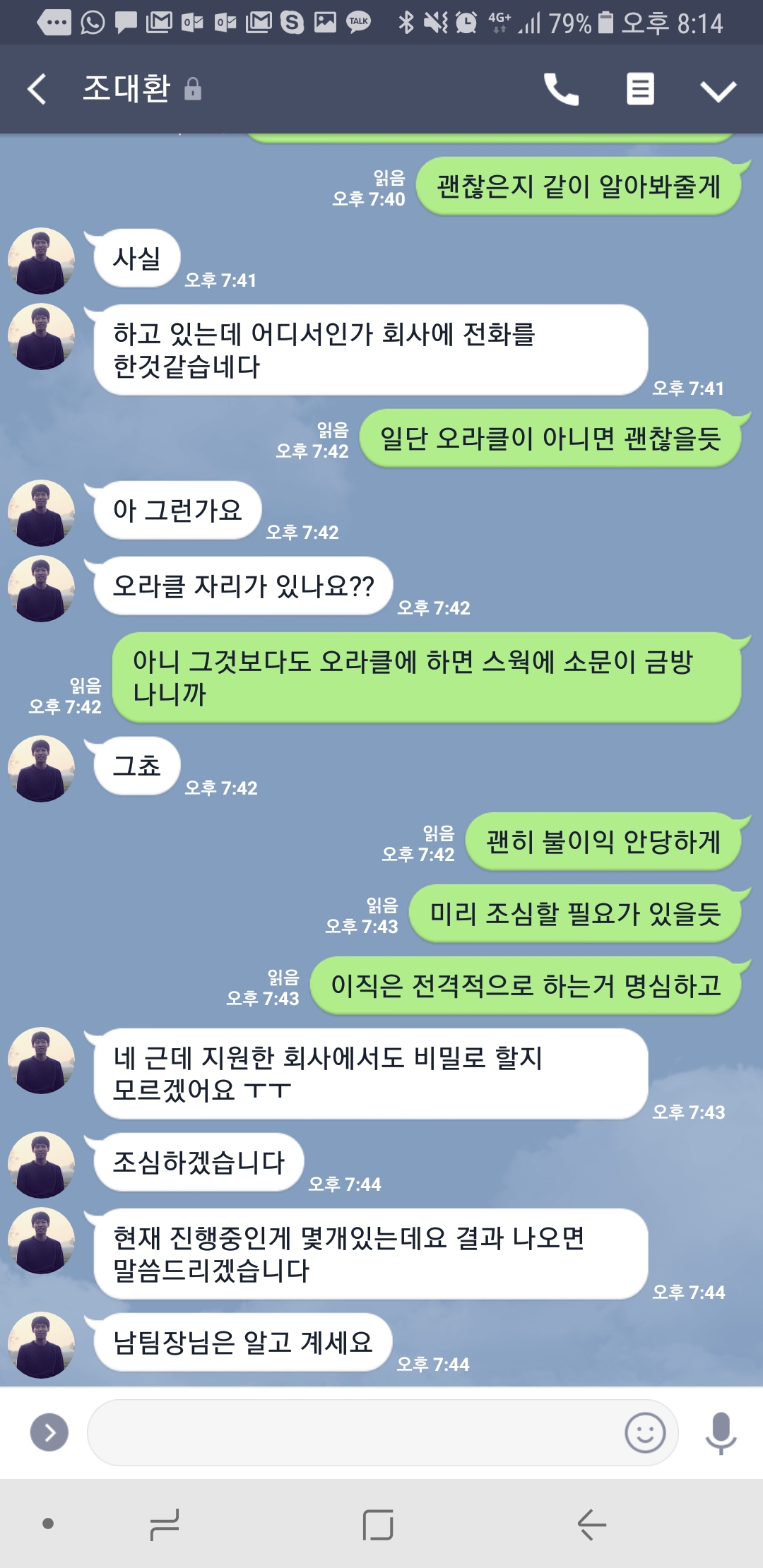The image size is (763, 1568).
Task: Expand the chat options dropdown arrow
Action: pyautogui.click(x=718, y=91)
